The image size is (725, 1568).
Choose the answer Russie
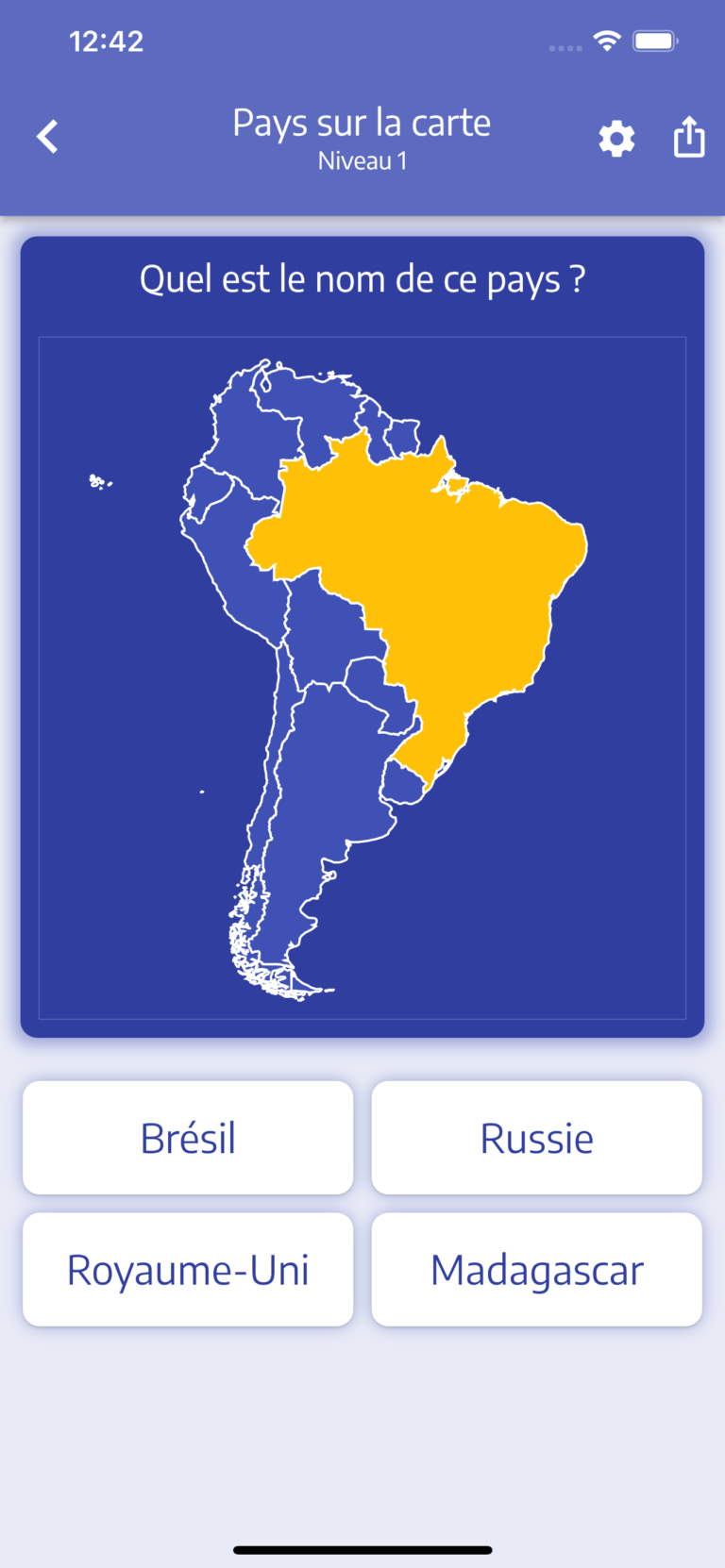(536, 1138)
